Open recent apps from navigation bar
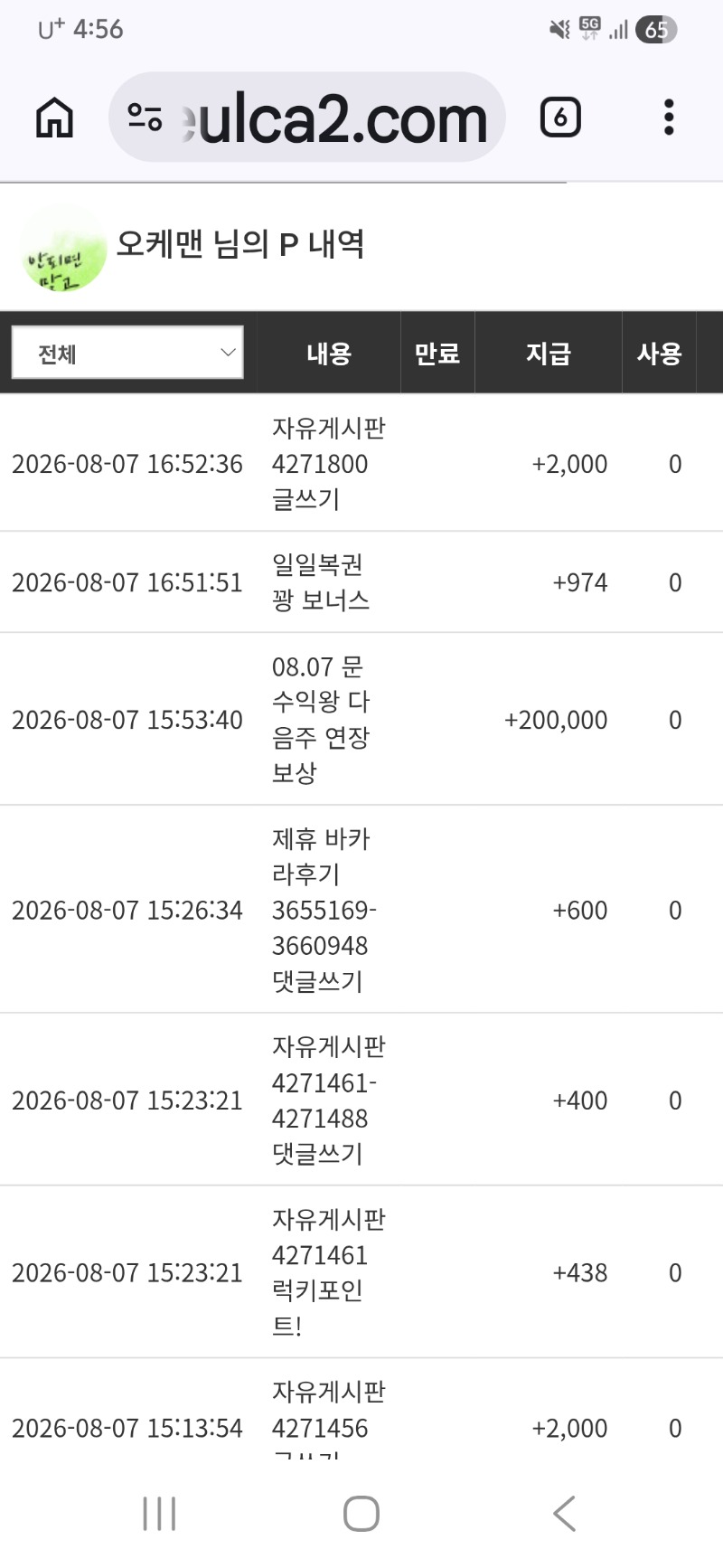723x1568 pixels. click(159, 1514)
